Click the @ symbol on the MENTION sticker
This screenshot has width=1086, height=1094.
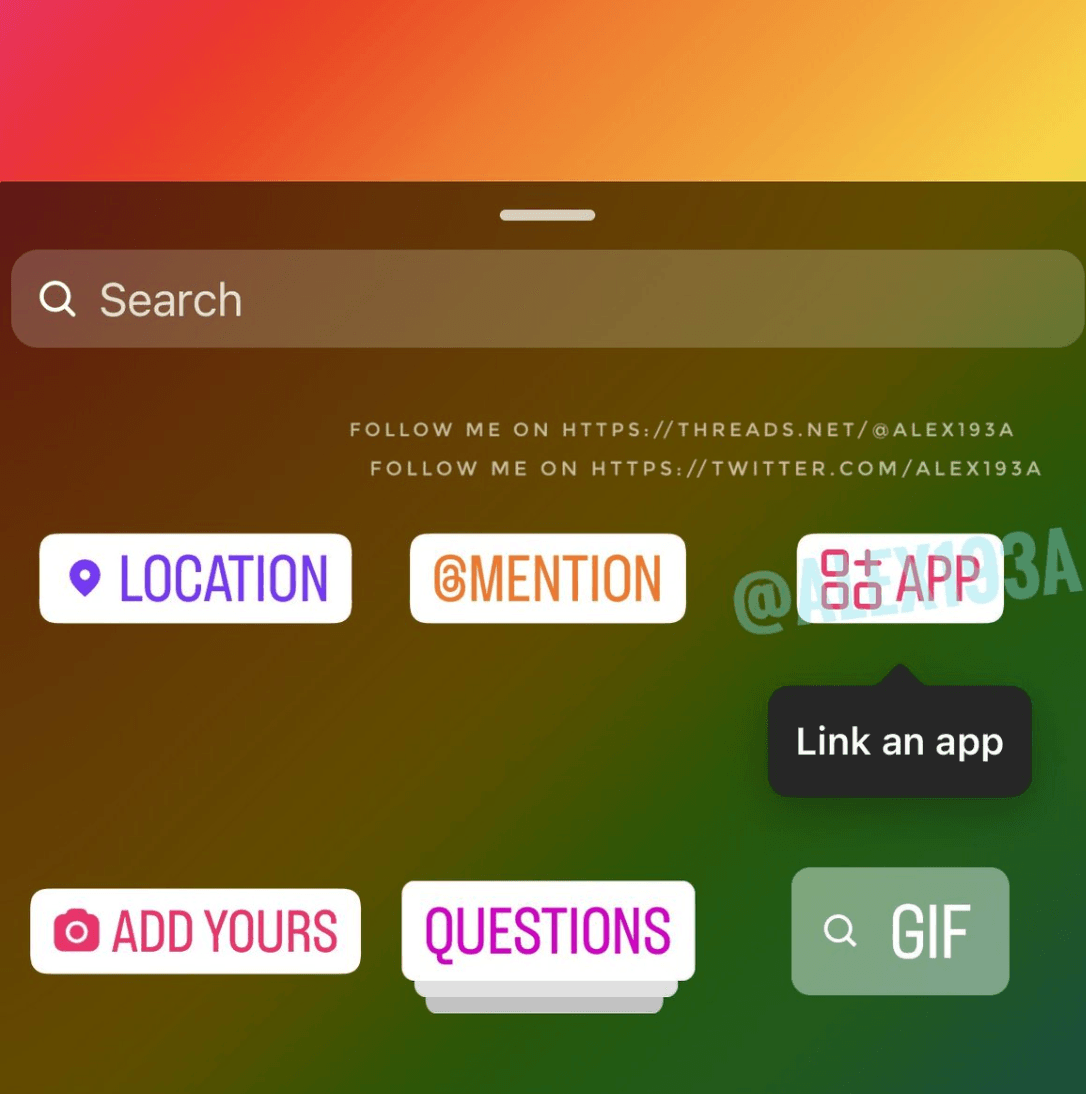[448, 578]
